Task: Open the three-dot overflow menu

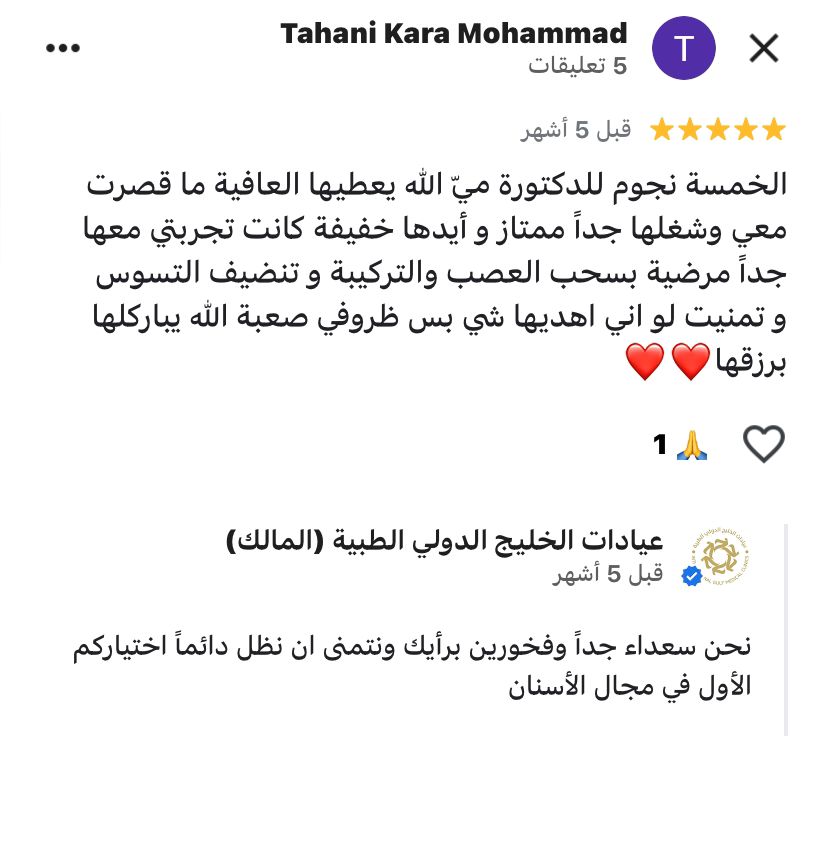Action: pos(62,46)
